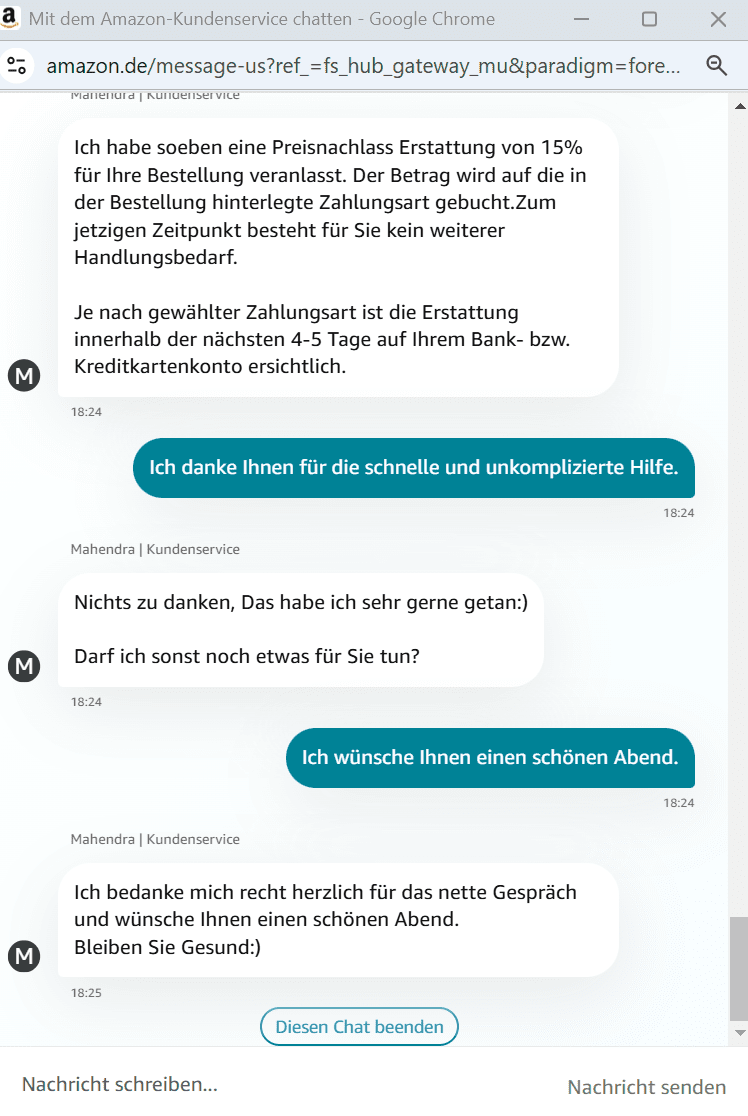Close the Chrome chat window
Viewport: 748px width, 1116px height.
(718, 19)
